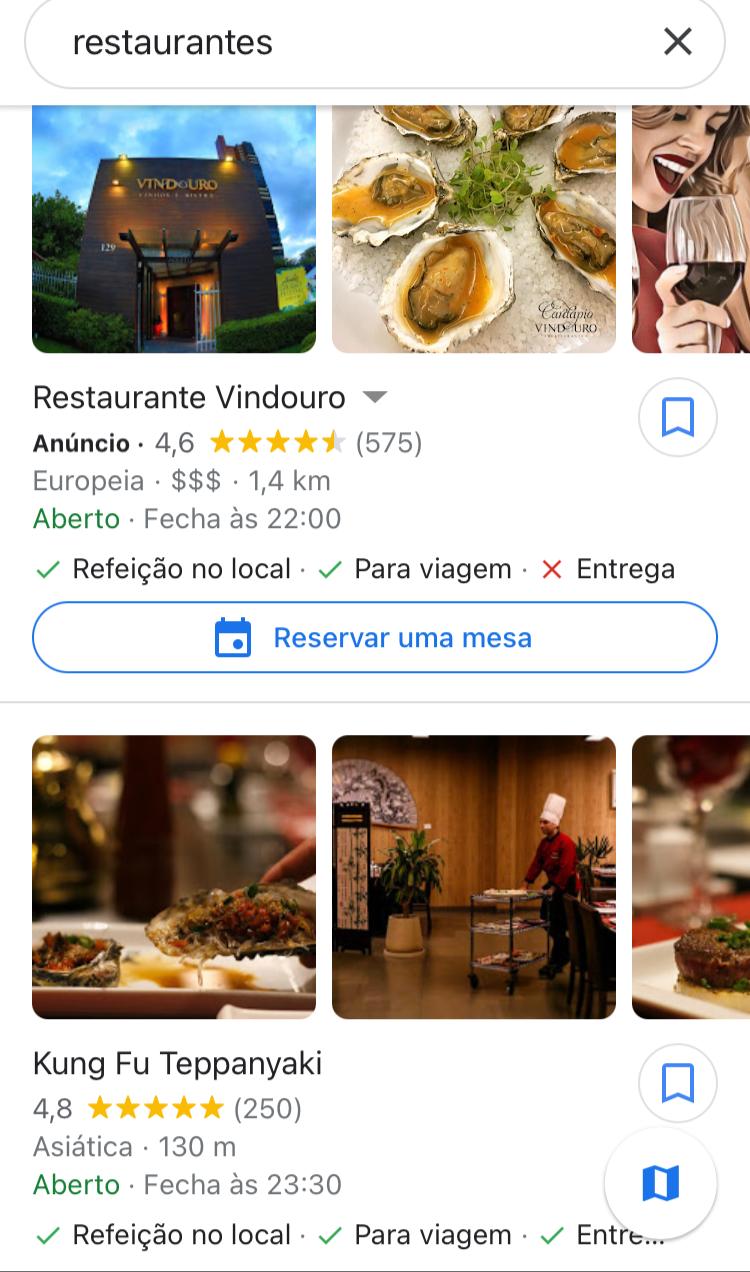
Task: View the Kung Fu Teppanyaki chef photo
Action: (x=474, y=877)
